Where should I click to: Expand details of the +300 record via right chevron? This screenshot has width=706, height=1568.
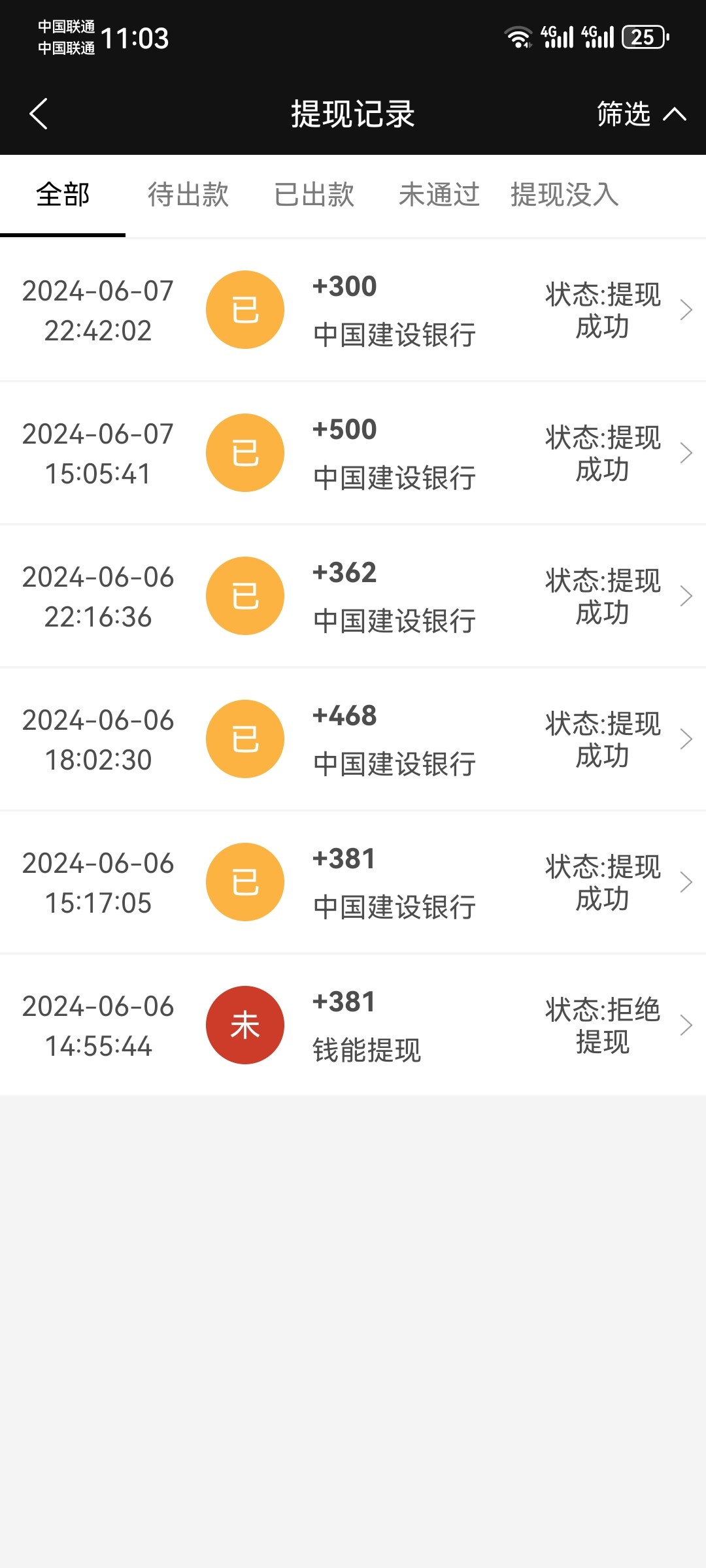pos(686,308)
